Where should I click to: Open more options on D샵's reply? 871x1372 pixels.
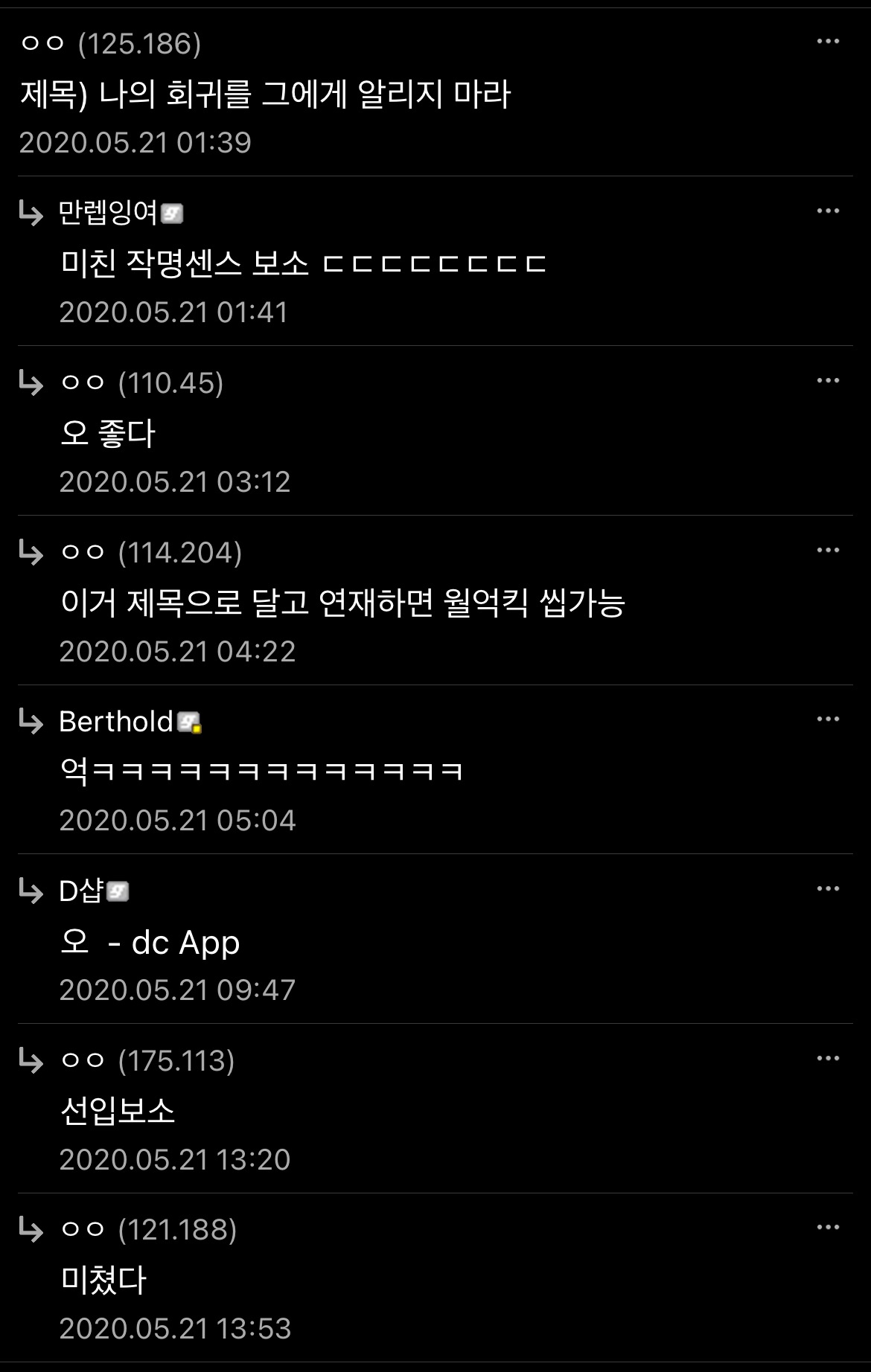[828, 889]
